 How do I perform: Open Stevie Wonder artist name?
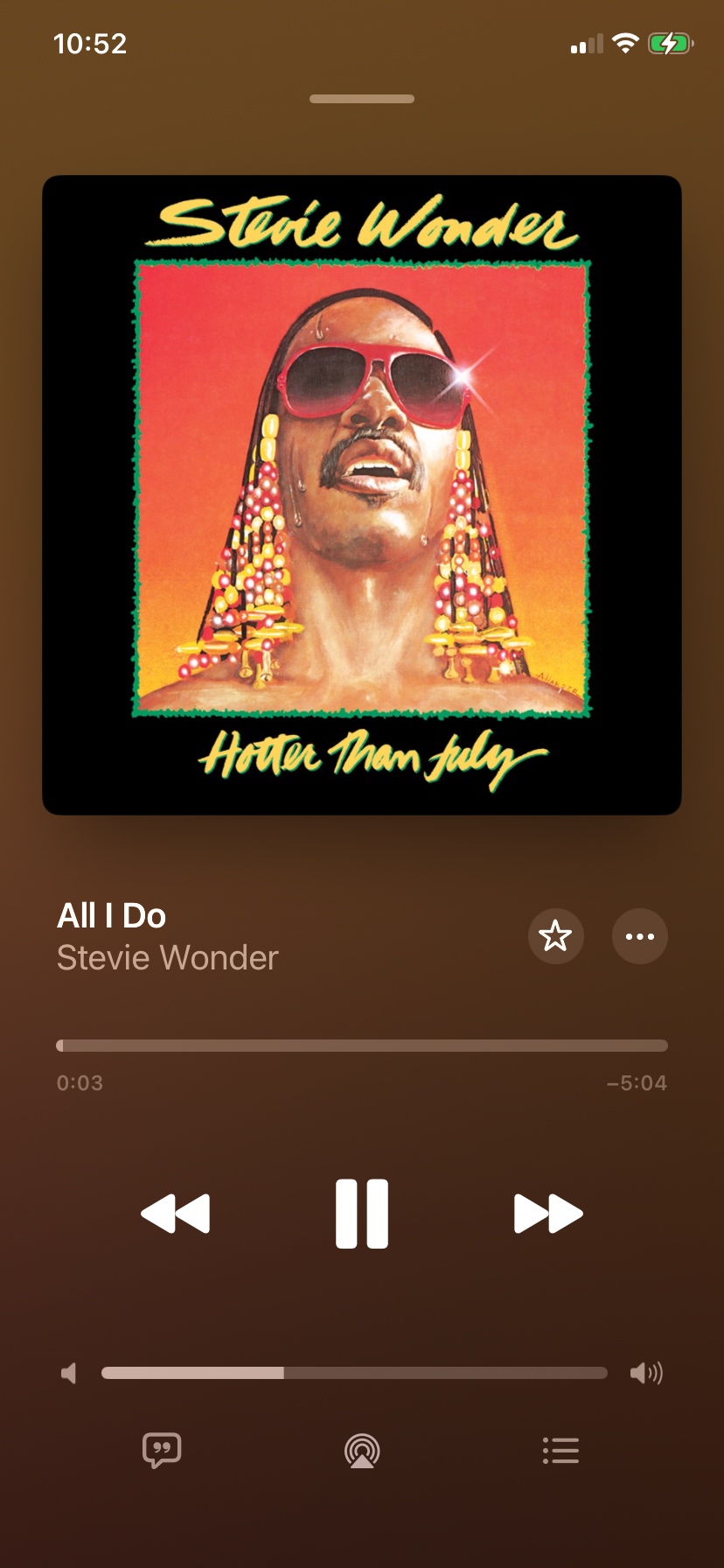(x=167, y=958)
